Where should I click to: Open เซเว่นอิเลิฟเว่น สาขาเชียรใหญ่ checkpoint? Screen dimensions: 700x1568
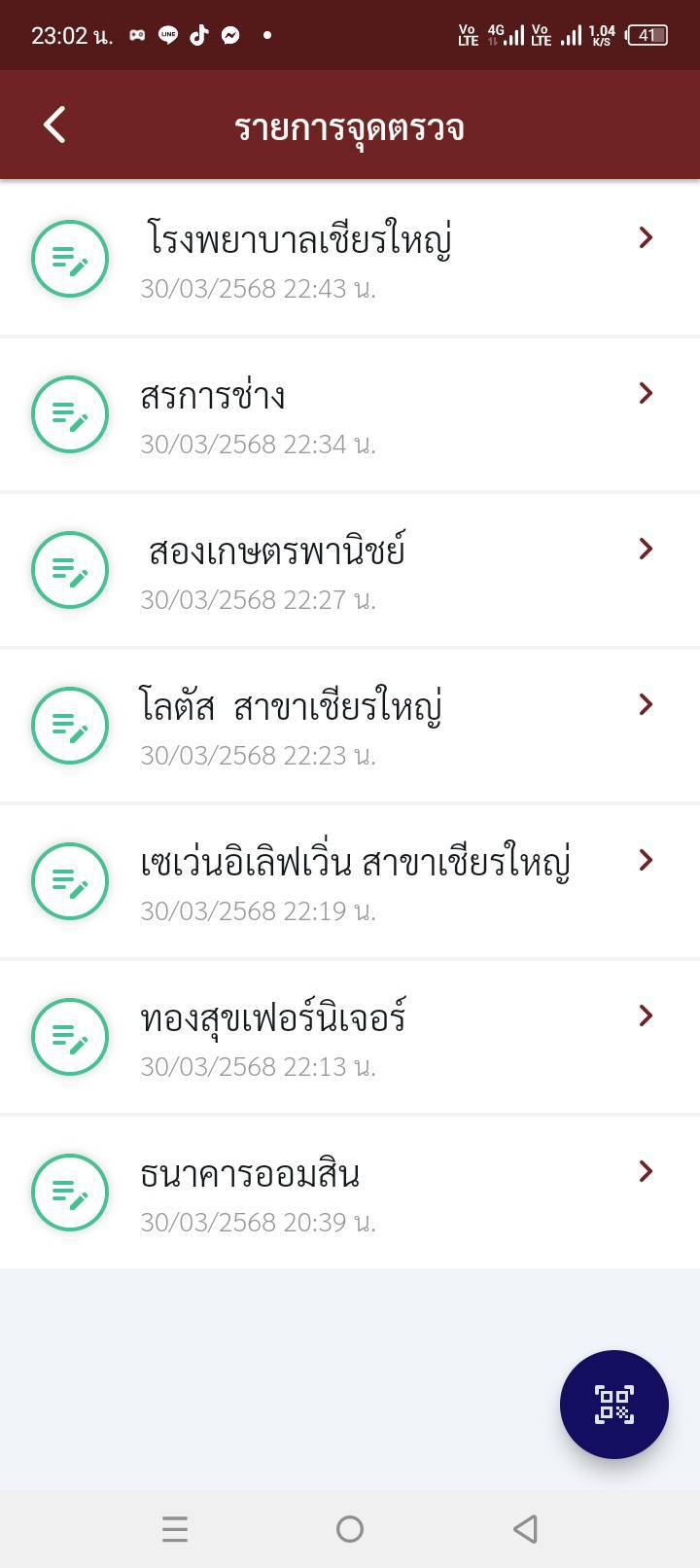point(350,882)
